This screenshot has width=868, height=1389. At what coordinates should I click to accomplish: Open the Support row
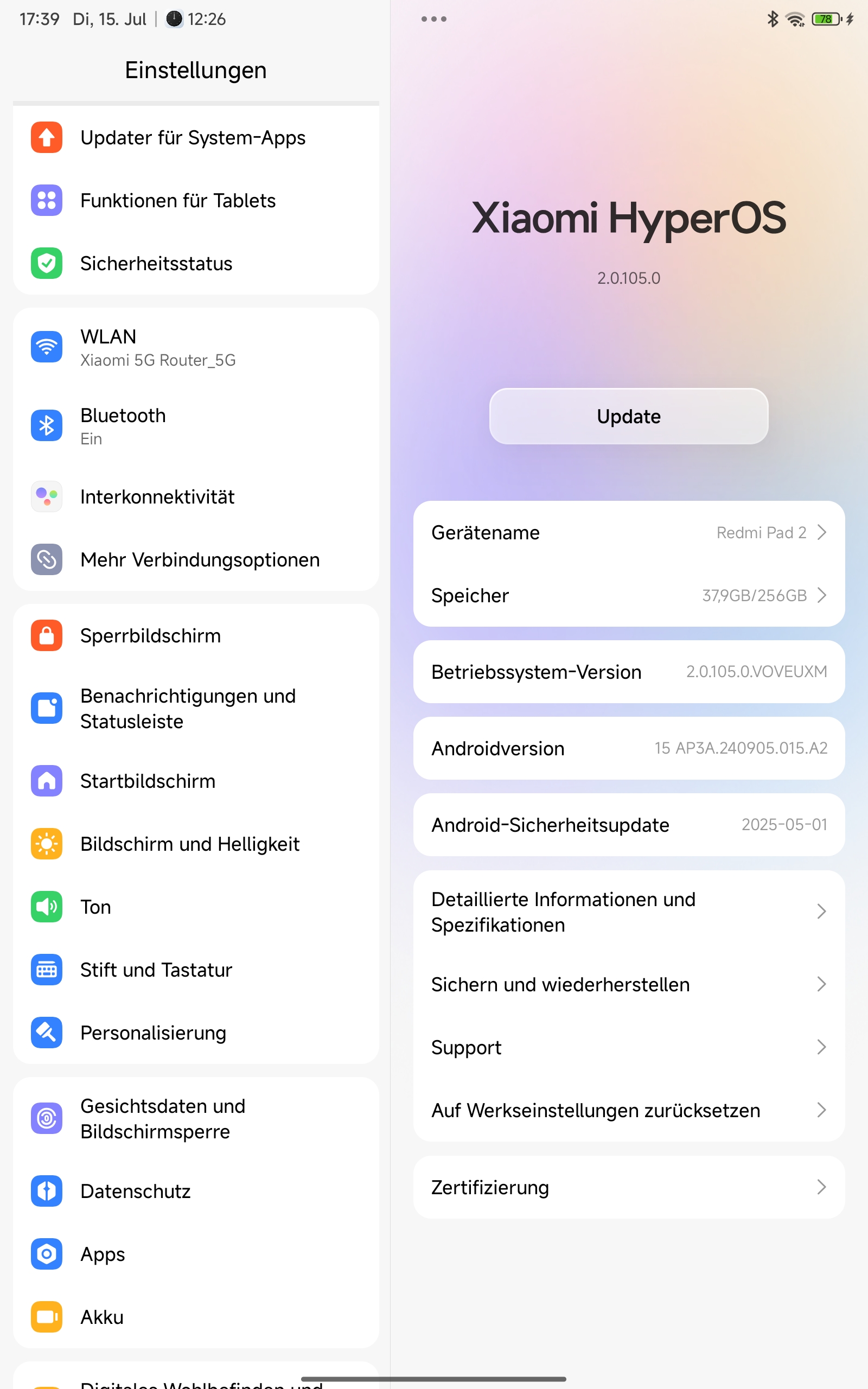tap(629, 1048)
